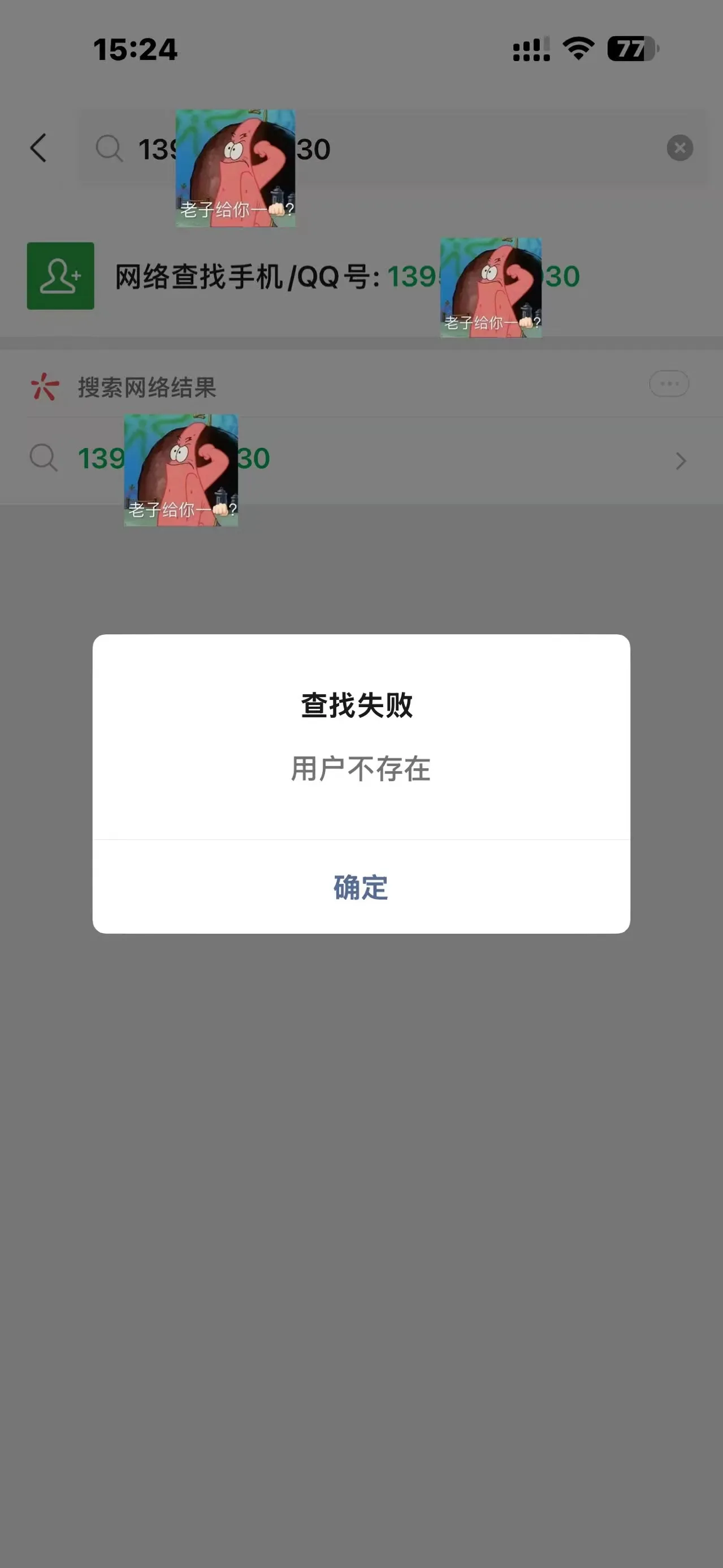
Task: Confirm the 查找失败 dialog with 确定
Action: tap(361, 887)
